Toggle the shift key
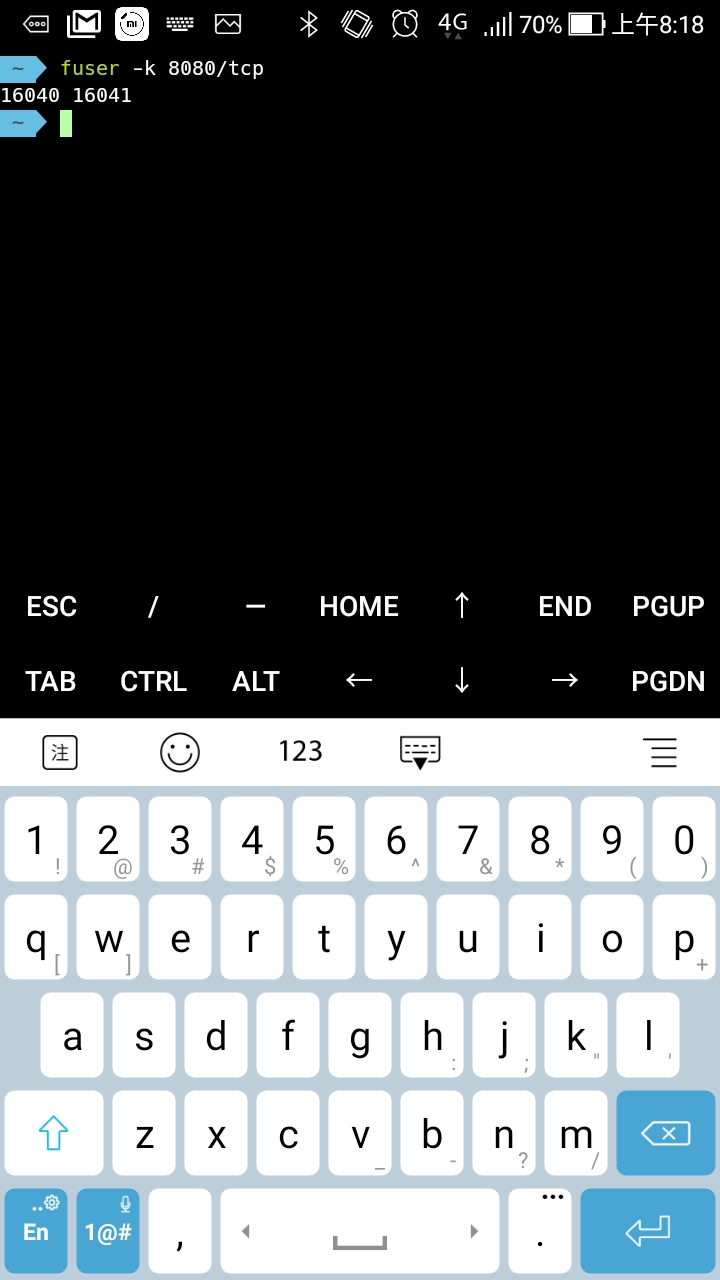Image resolution: width=720 pixels, height=1280 pixels. [53, 1133]
